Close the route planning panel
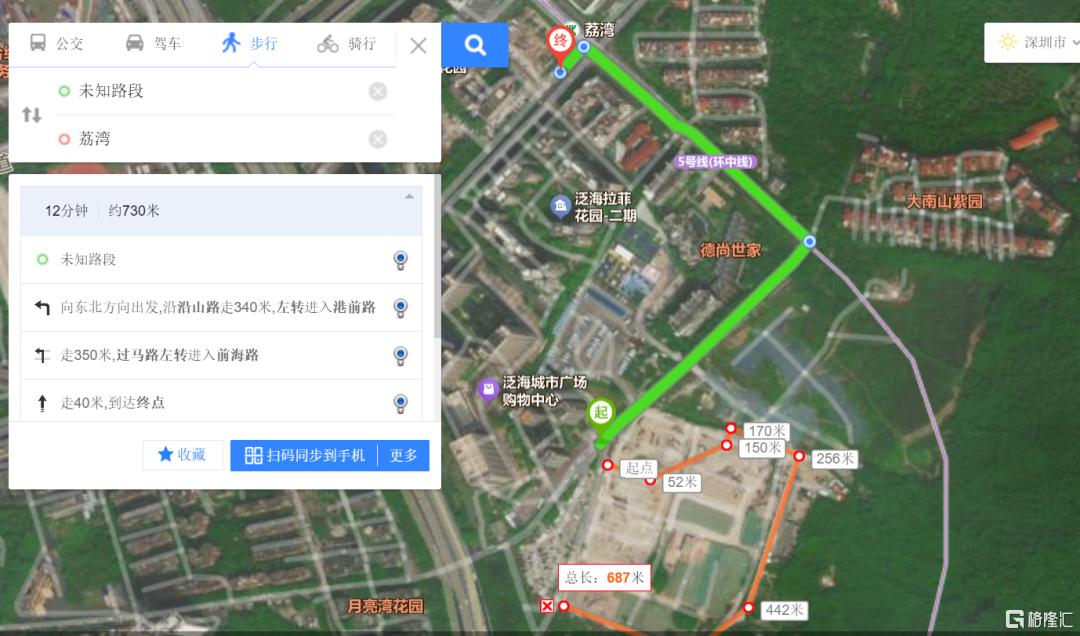This screenshot has width=1080, height=636. click(x=419, y=45)
